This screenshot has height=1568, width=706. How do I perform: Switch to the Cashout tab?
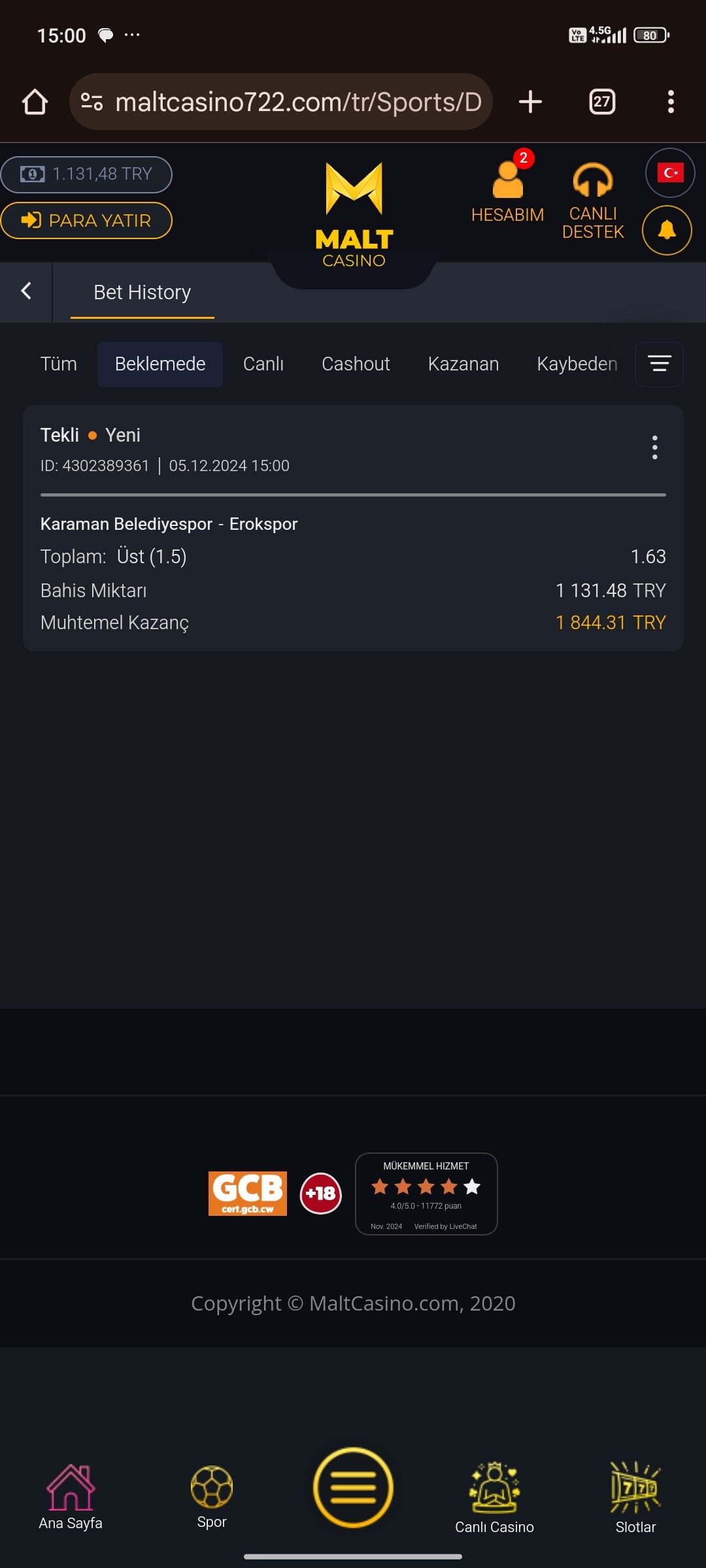coord(356,364)
